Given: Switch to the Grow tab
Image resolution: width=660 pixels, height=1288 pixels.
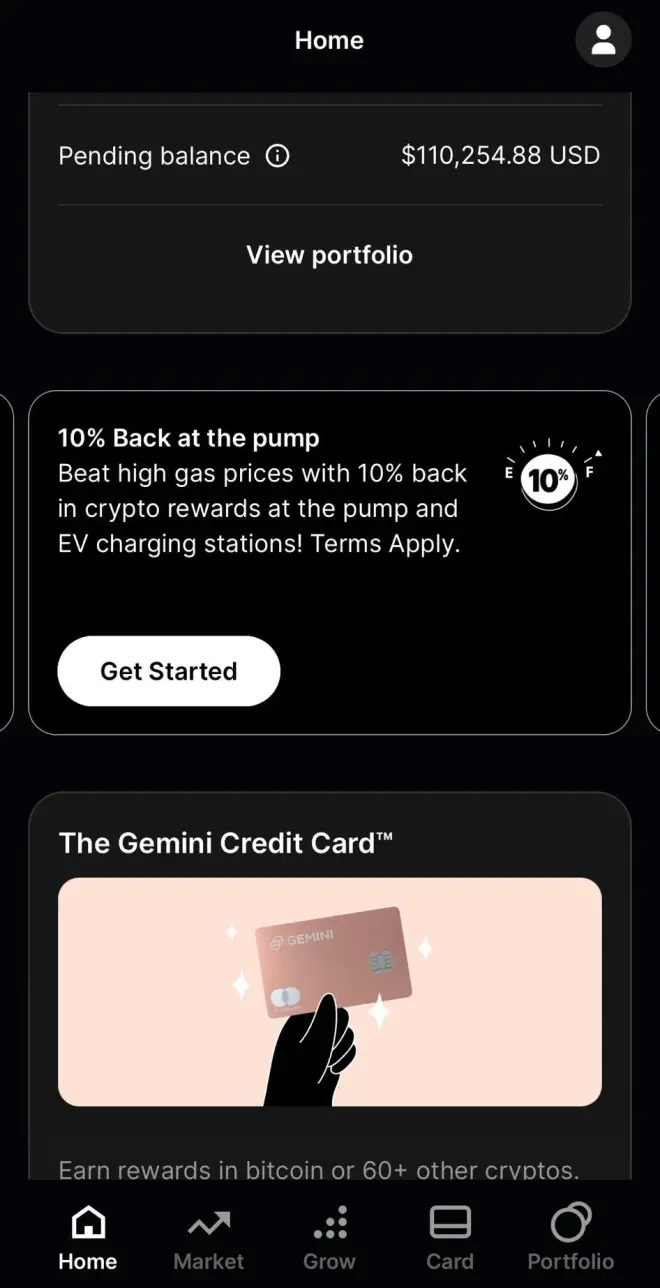Looking at the screenshot, I should point(329,1236).
